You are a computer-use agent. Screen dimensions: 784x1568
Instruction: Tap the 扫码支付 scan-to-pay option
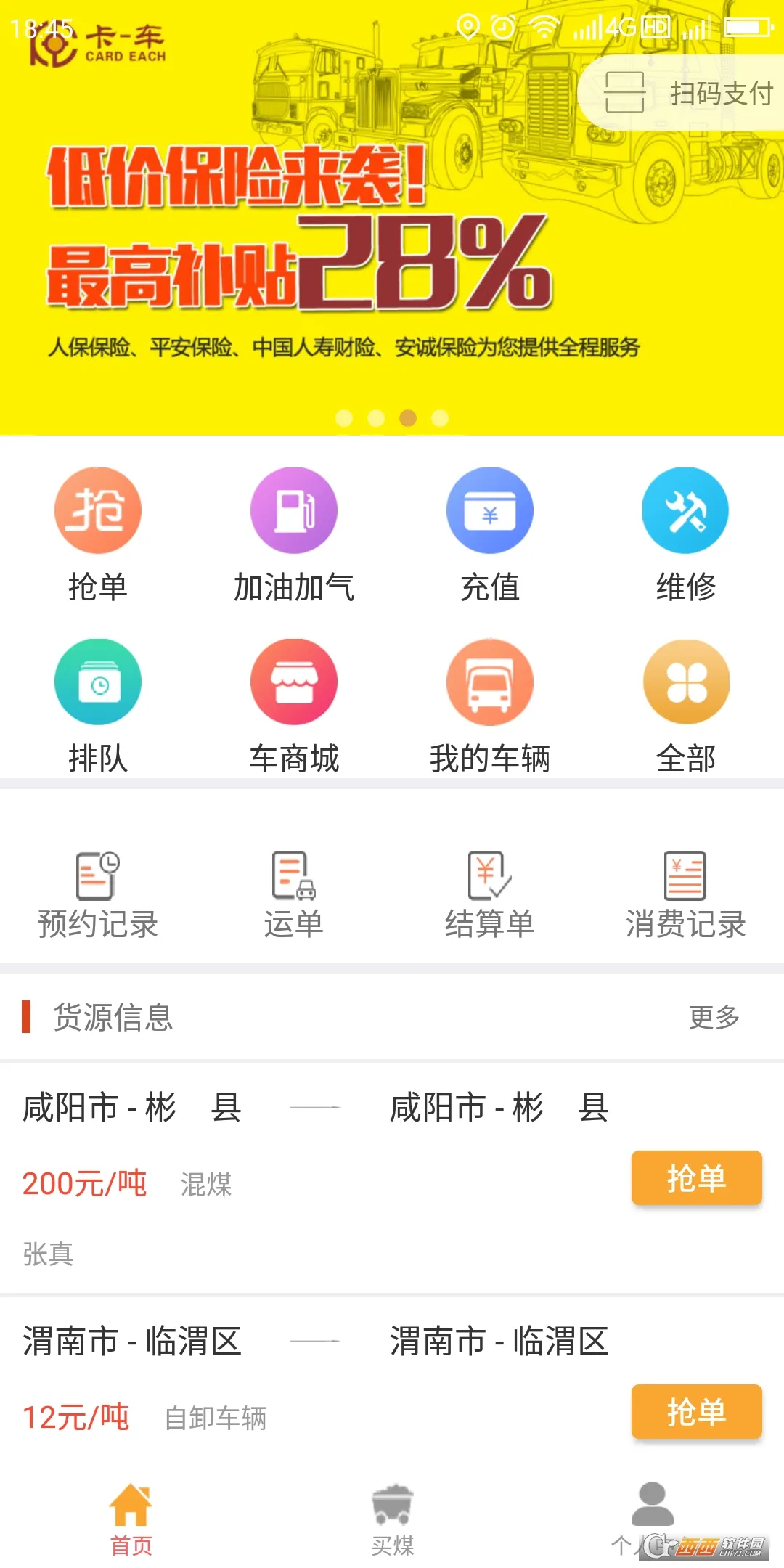(x=682, y=93)
